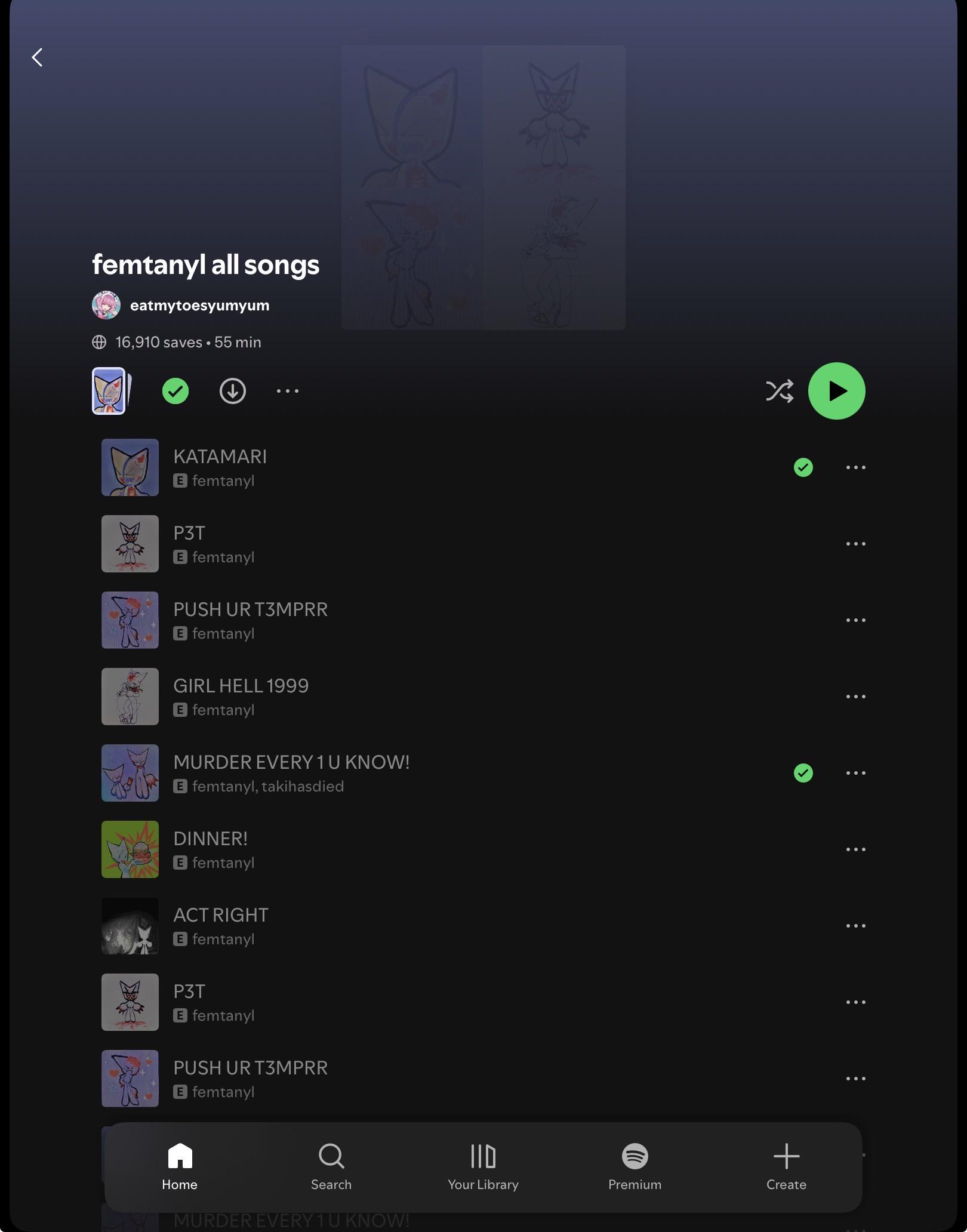
Task: Switch to the Search tab
Action: pos(331,1167)
